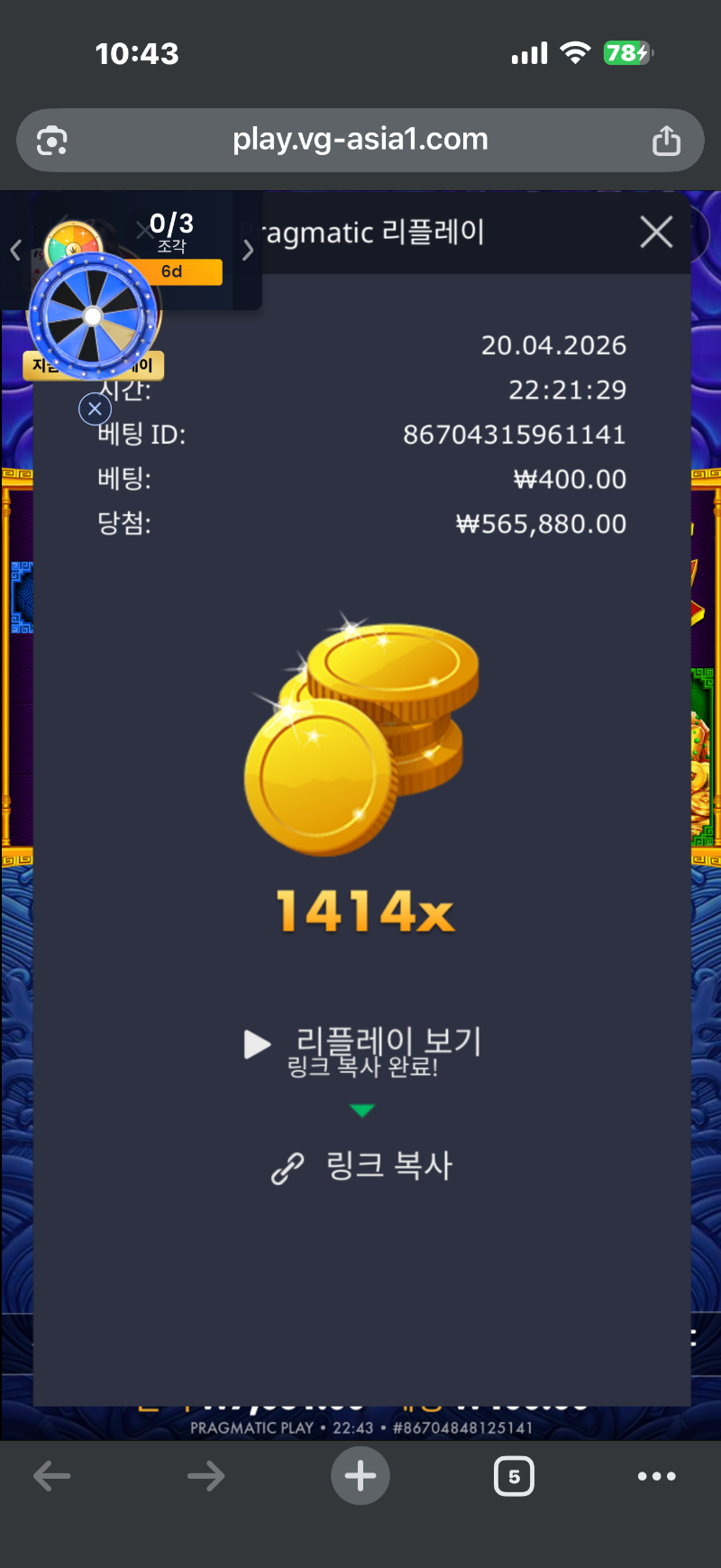The image size is (721, 1568).
Task: Navigate back in the browser
Action: [51, 1476]
